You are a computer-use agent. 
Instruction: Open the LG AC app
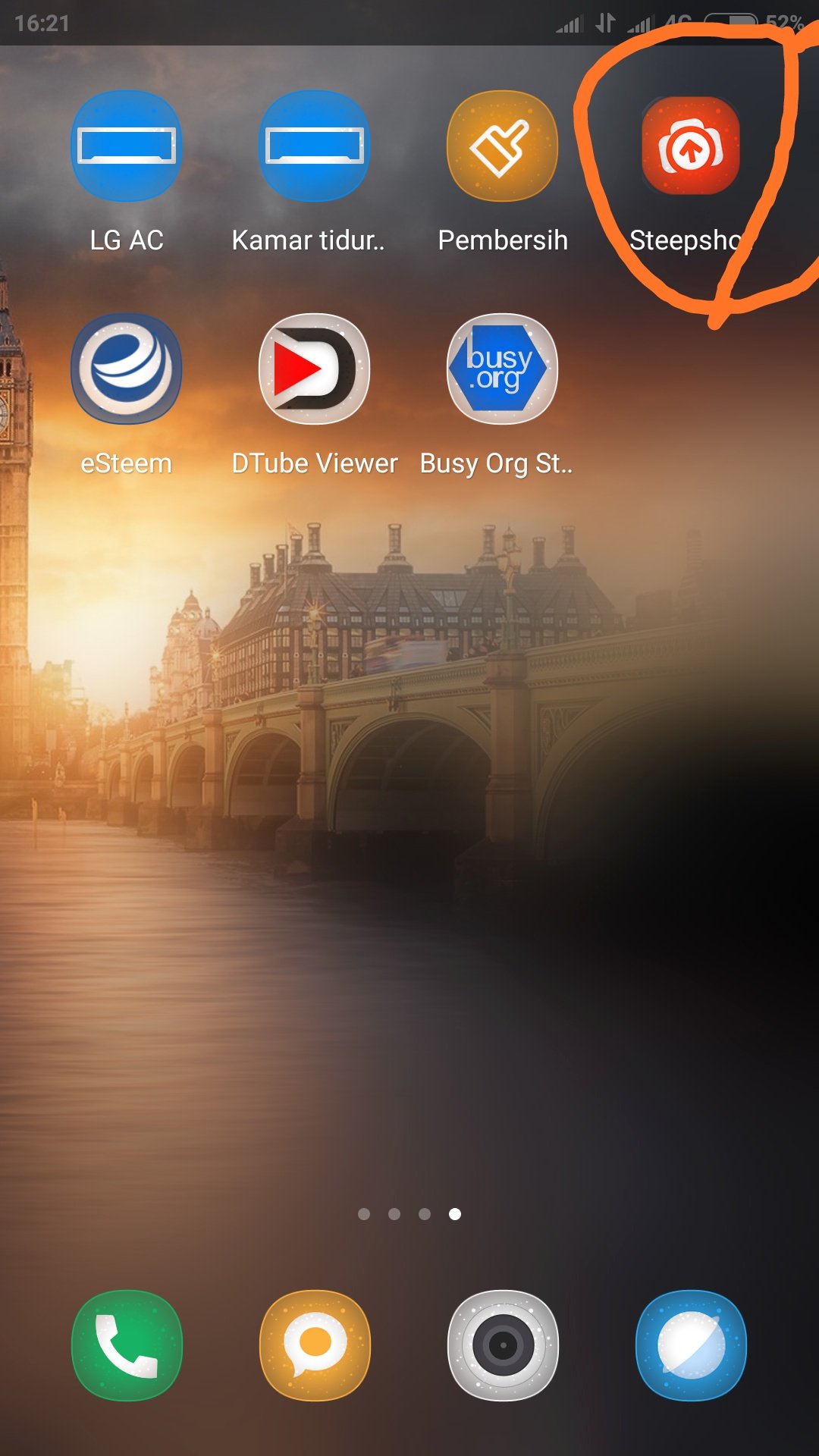[x=127, y=146]
